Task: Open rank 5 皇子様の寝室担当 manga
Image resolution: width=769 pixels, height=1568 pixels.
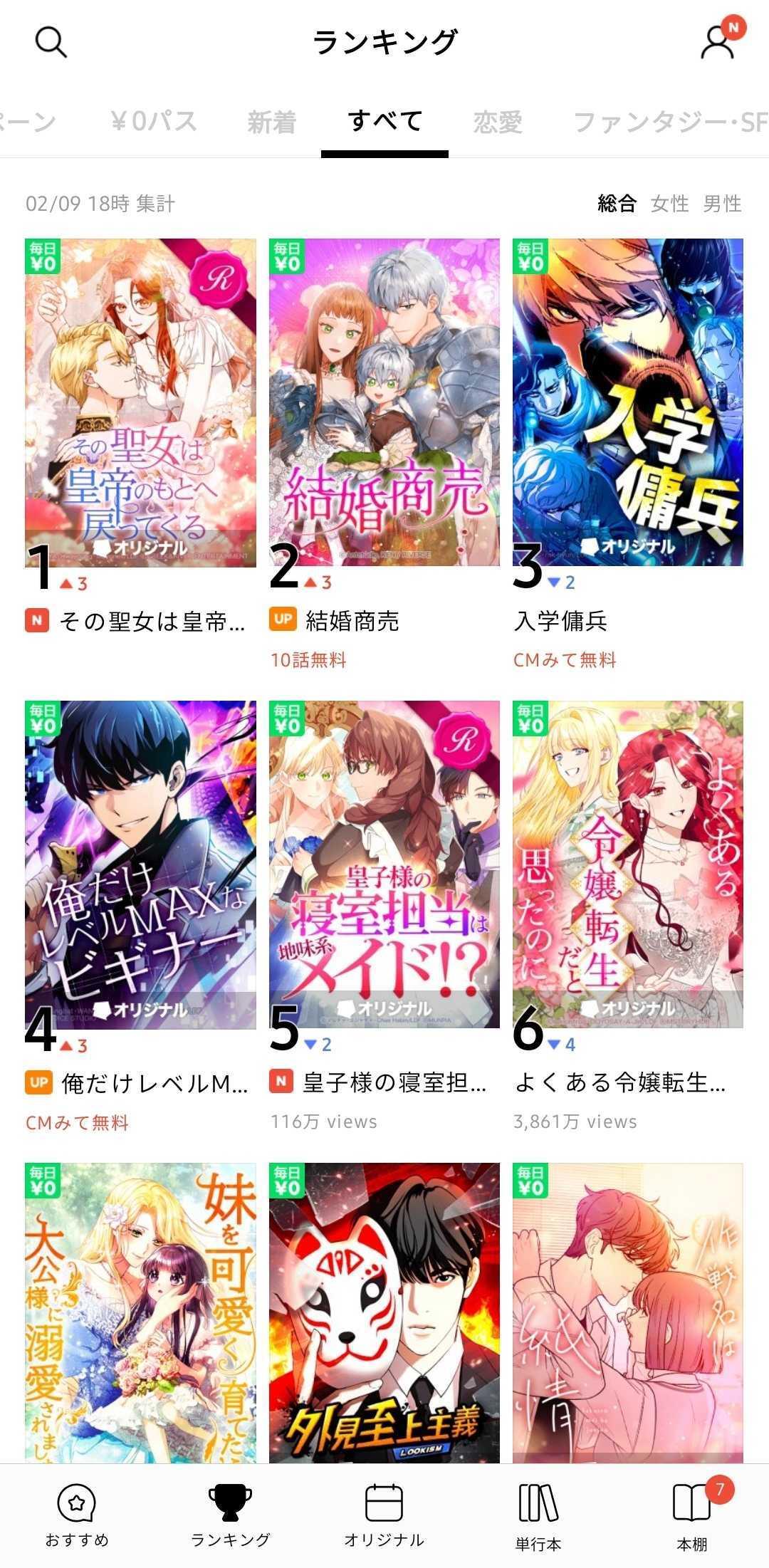Action: click(384, 864)
